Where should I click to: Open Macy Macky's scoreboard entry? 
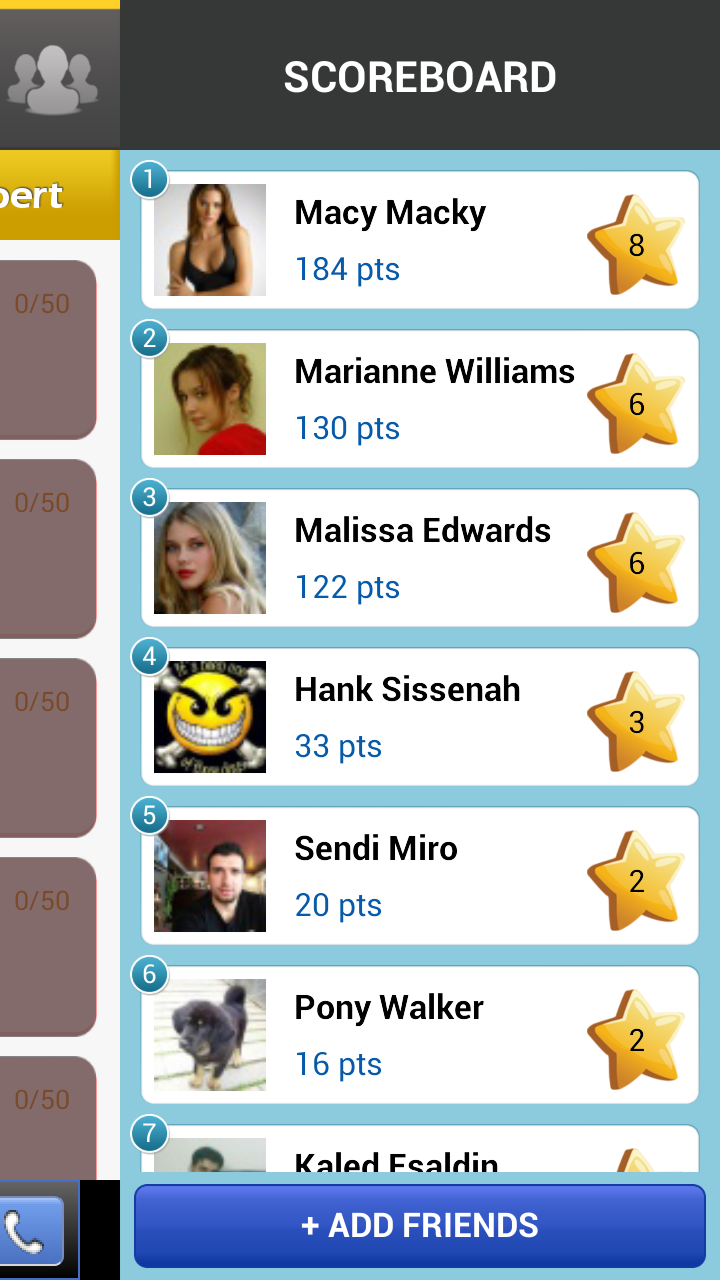419,240
